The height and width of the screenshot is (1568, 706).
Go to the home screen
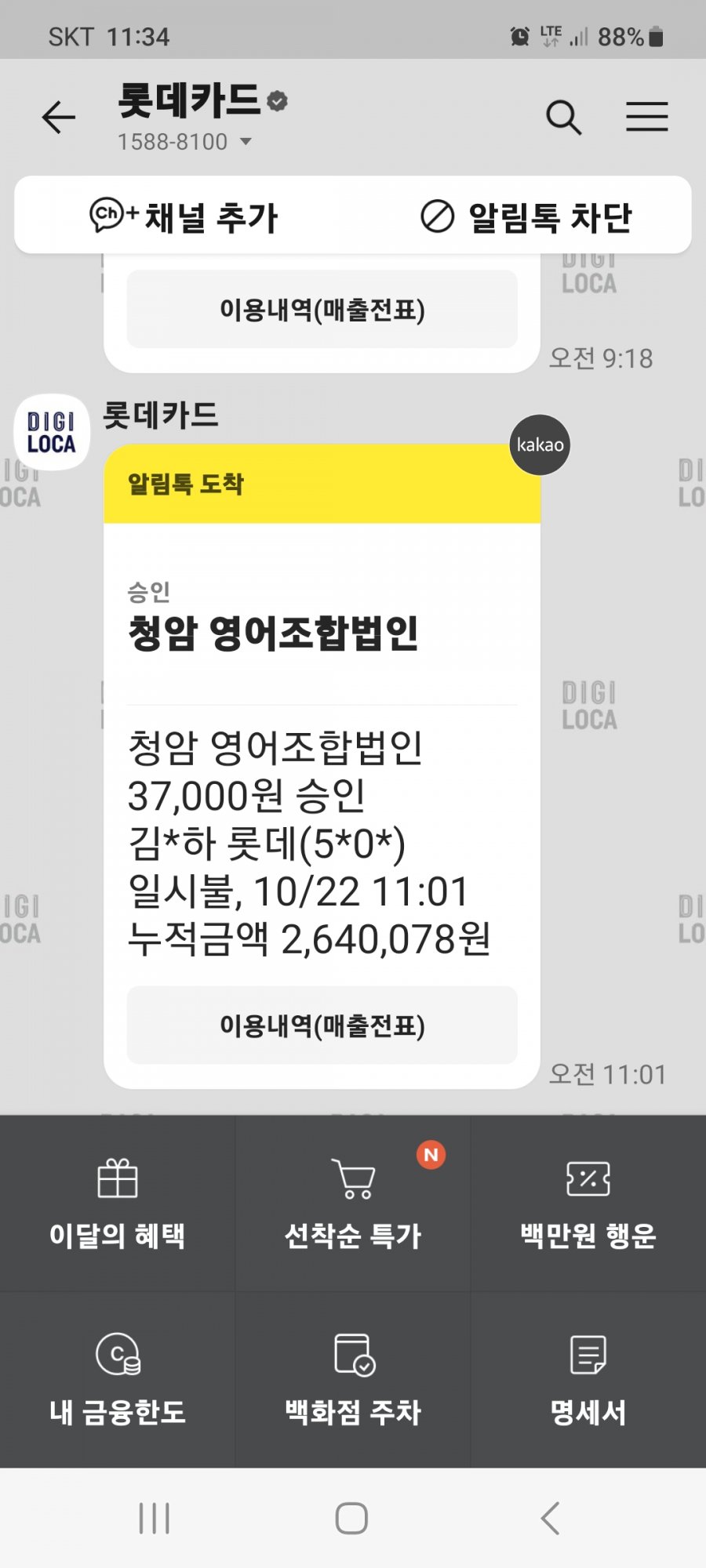tap(351, 1518)
